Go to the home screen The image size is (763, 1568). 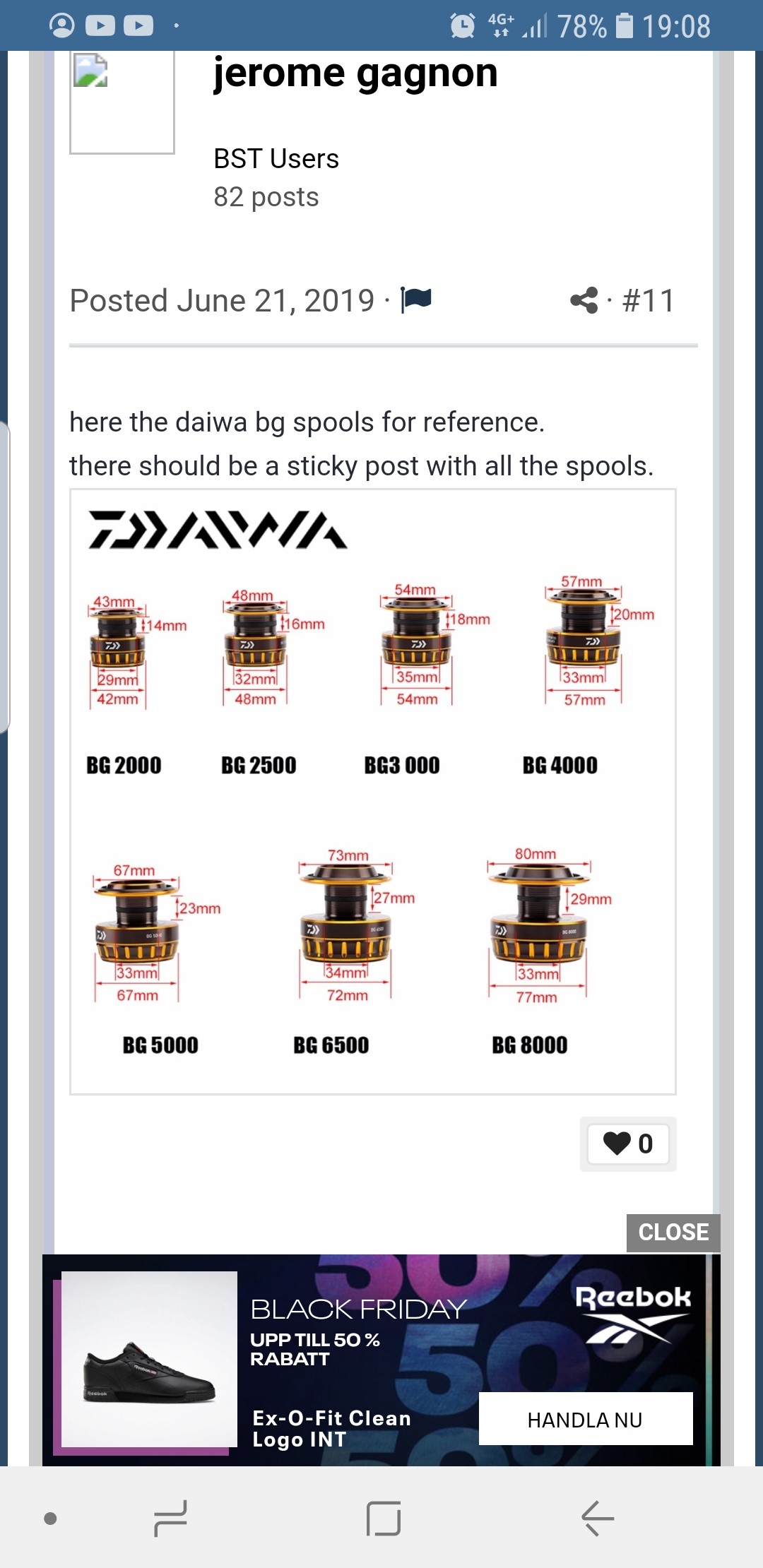[x=384, y=1519]
